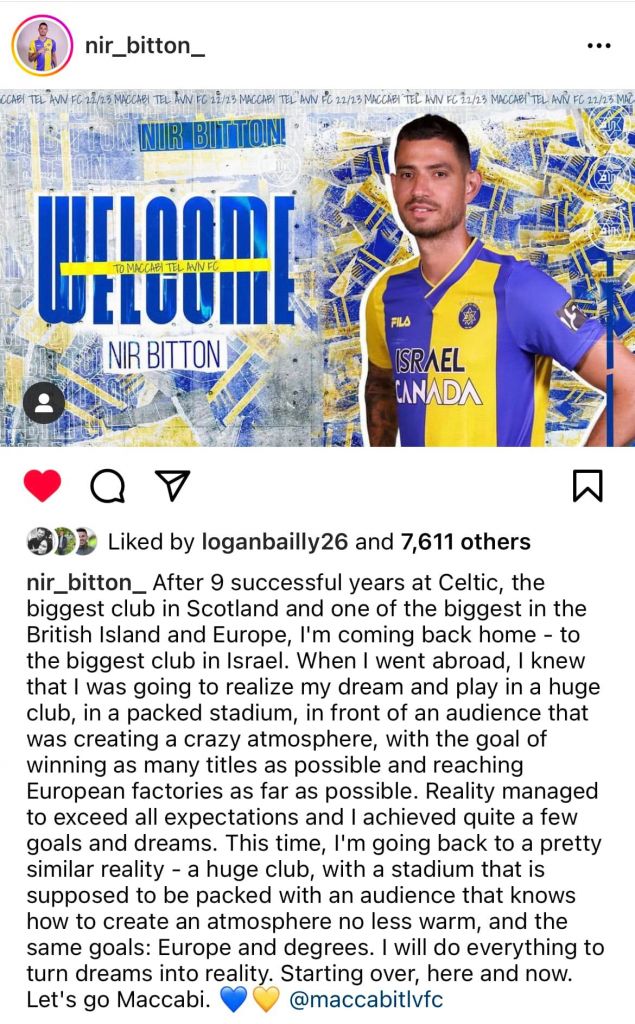The image size is (635, 1024).
Task: Share the post via paper plane icon
Action: click(172, 486)
